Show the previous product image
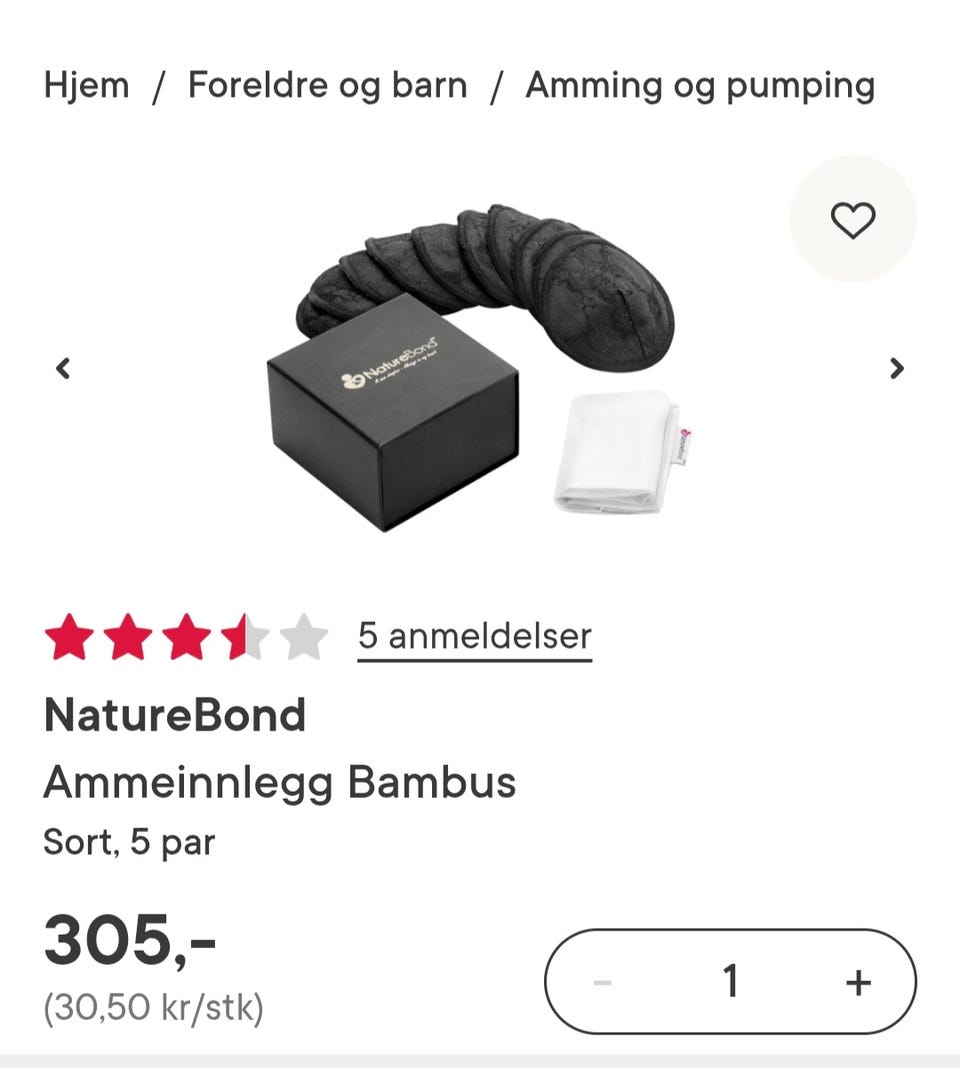The height and width of the screenshot is (1068, 960). click(63, 369)
